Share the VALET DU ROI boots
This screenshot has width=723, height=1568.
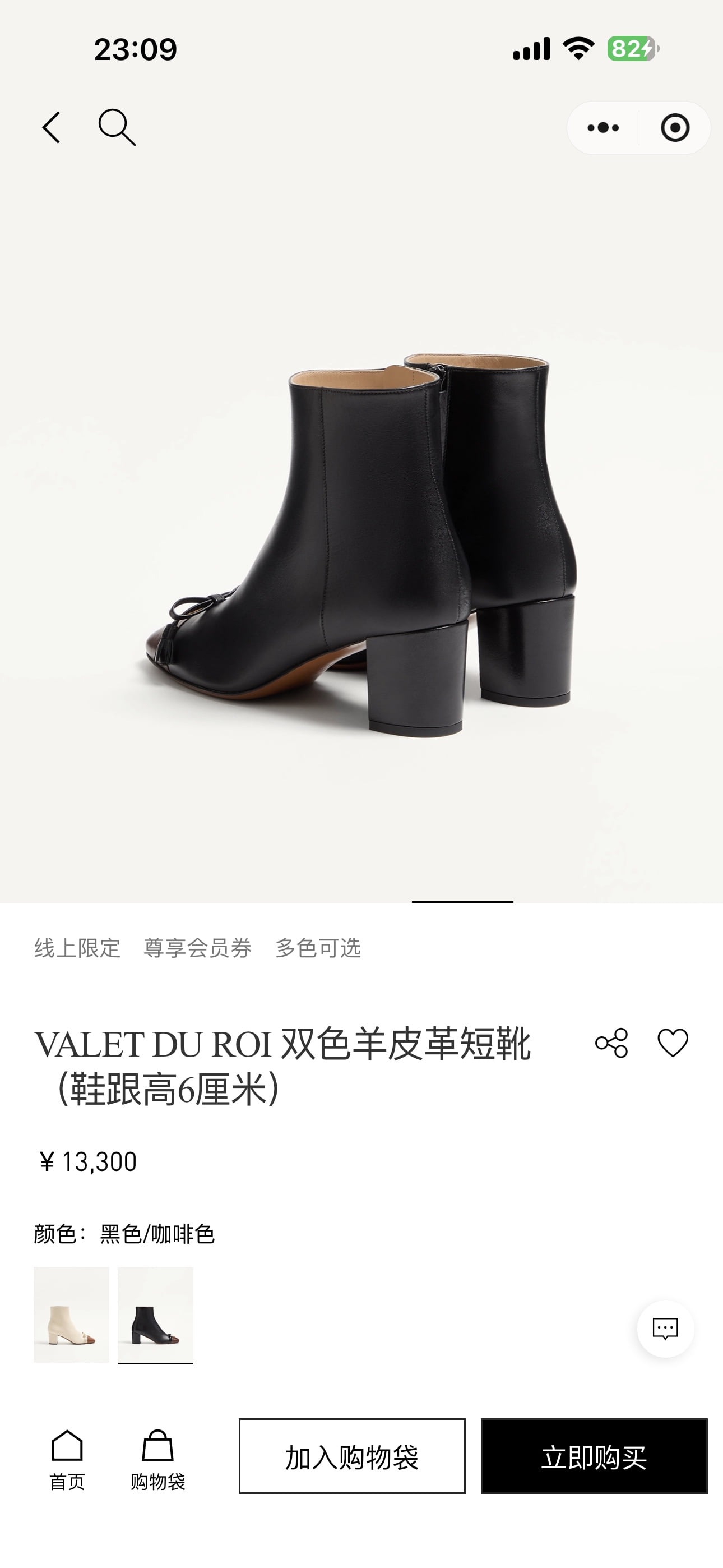coord(611,1043)
